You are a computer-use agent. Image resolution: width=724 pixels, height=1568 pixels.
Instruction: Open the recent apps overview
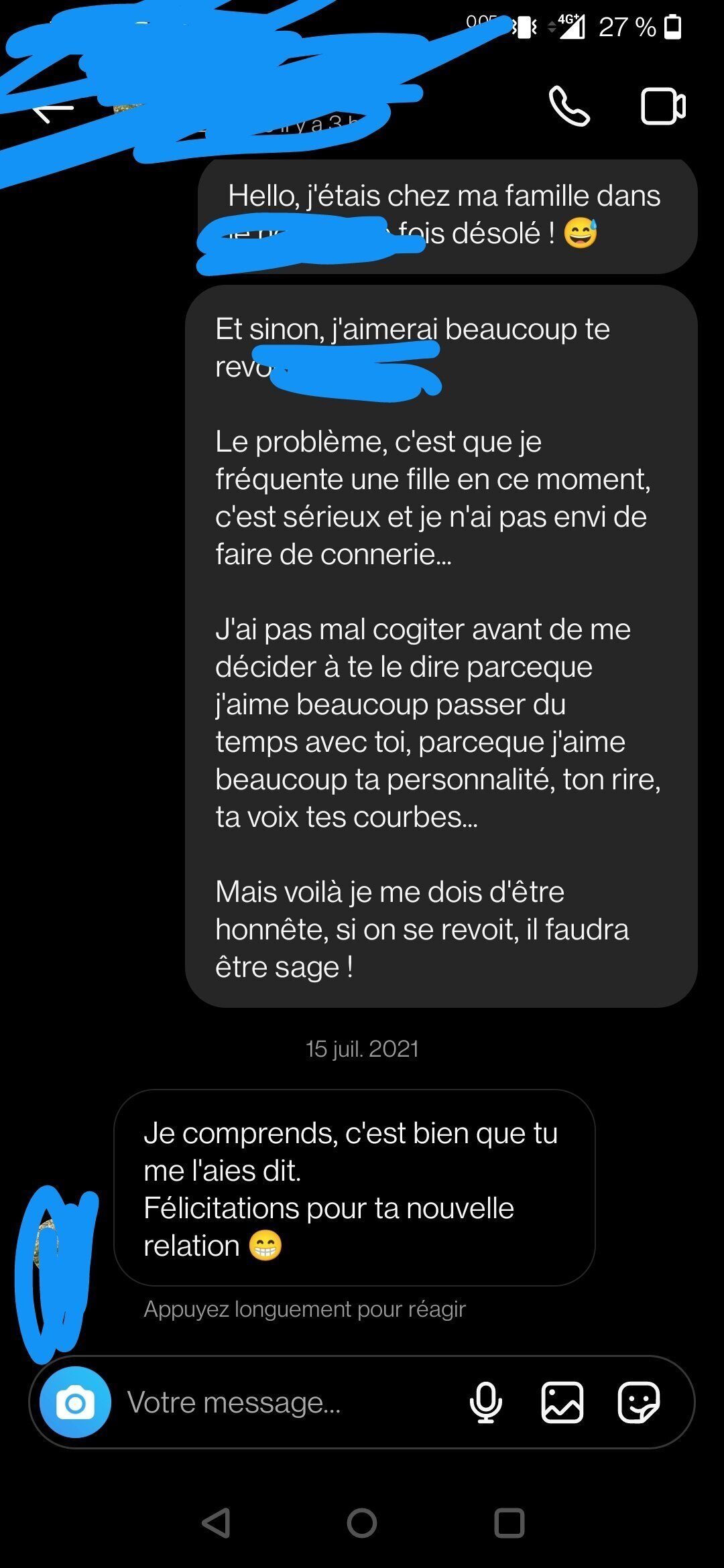click(x=509, y=1523)
